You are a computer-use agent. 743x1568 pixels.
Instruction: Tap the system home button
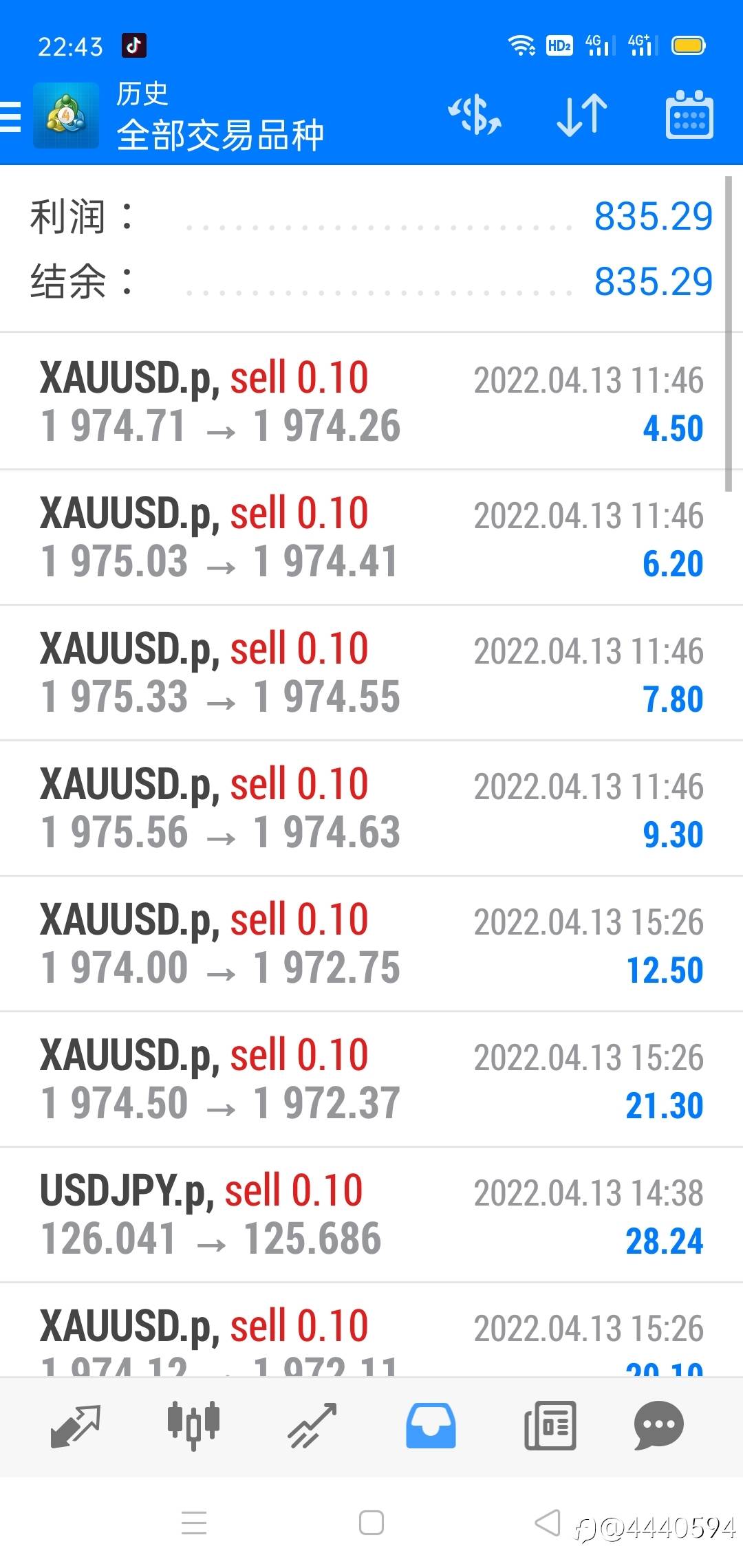coord(371,1523)
